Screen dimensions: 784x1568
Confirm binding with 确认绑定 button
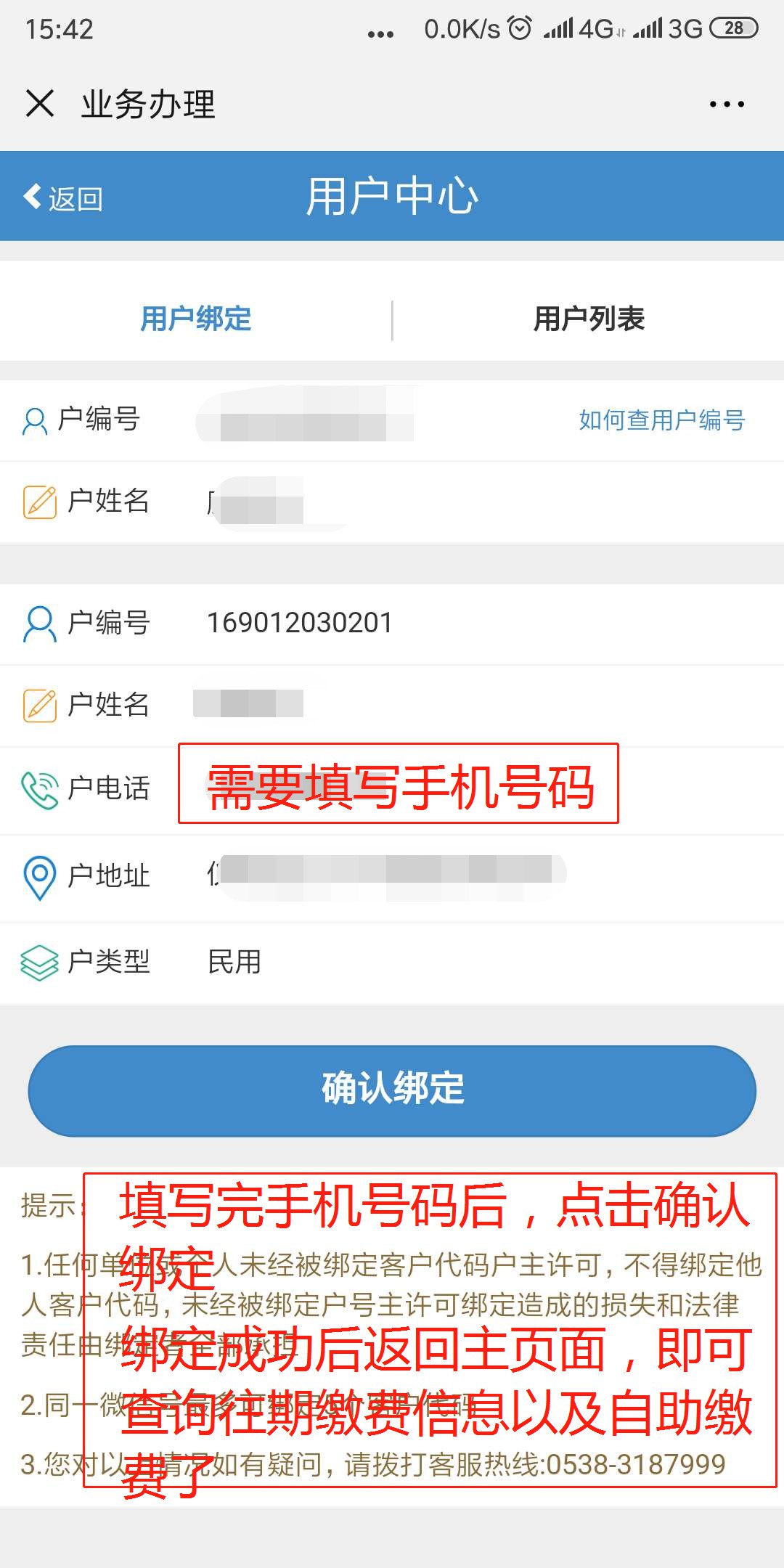[392, 1090]
